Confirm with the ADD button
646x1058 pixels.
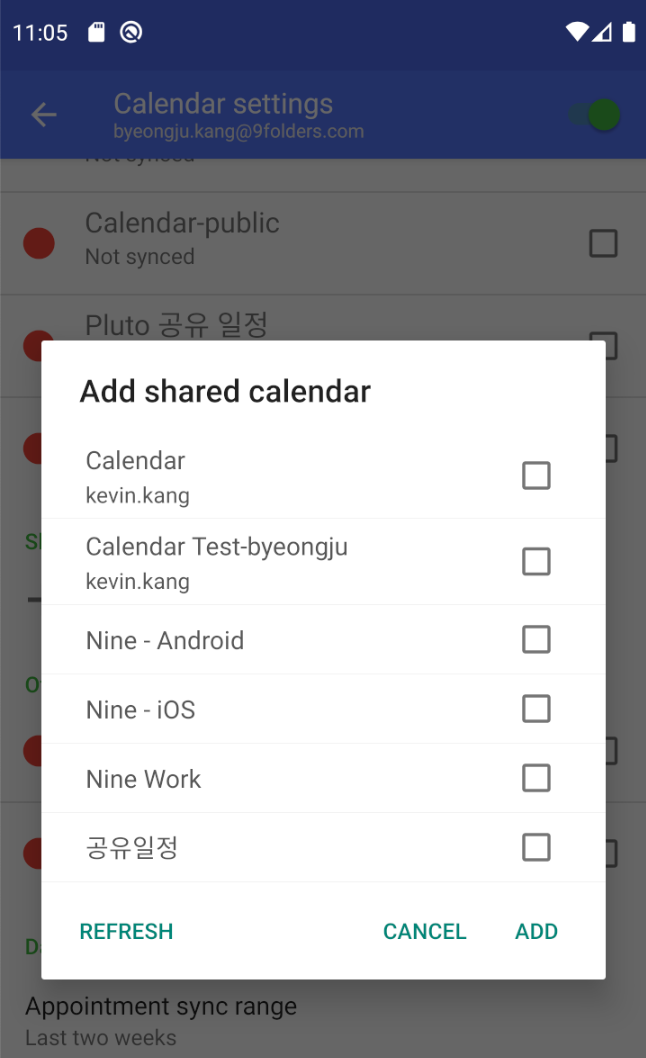[x=537, y=931]
